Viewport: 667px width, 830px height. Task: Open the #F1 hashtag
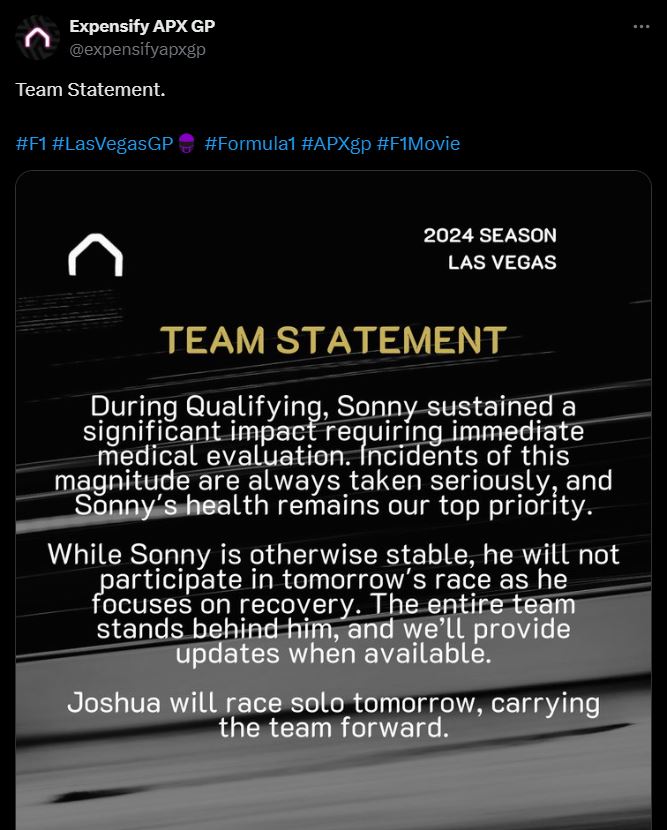click(x=31, y=144)
